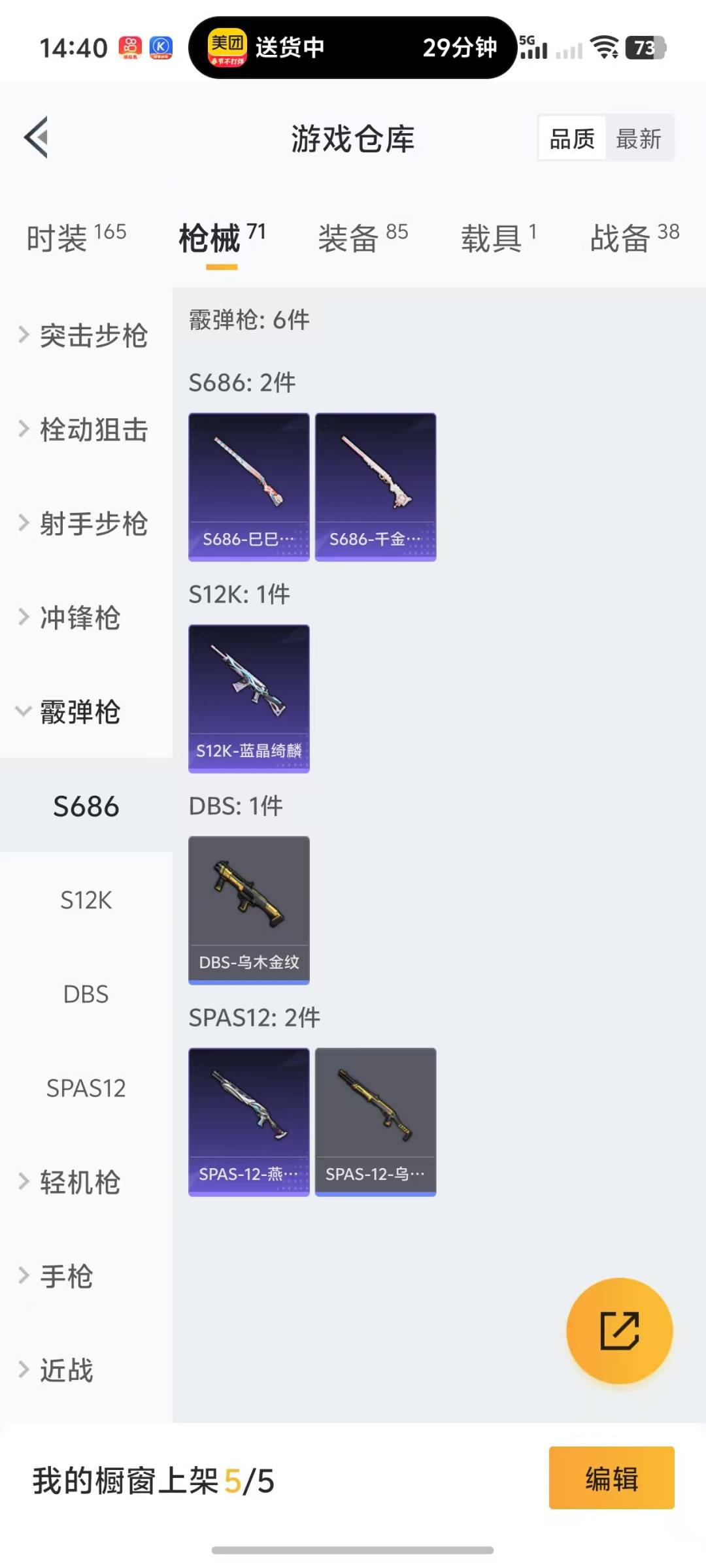Viewport: 706px width, 1568px height.
Task: Select S12K in the sidebar
Action: point(86,900)
